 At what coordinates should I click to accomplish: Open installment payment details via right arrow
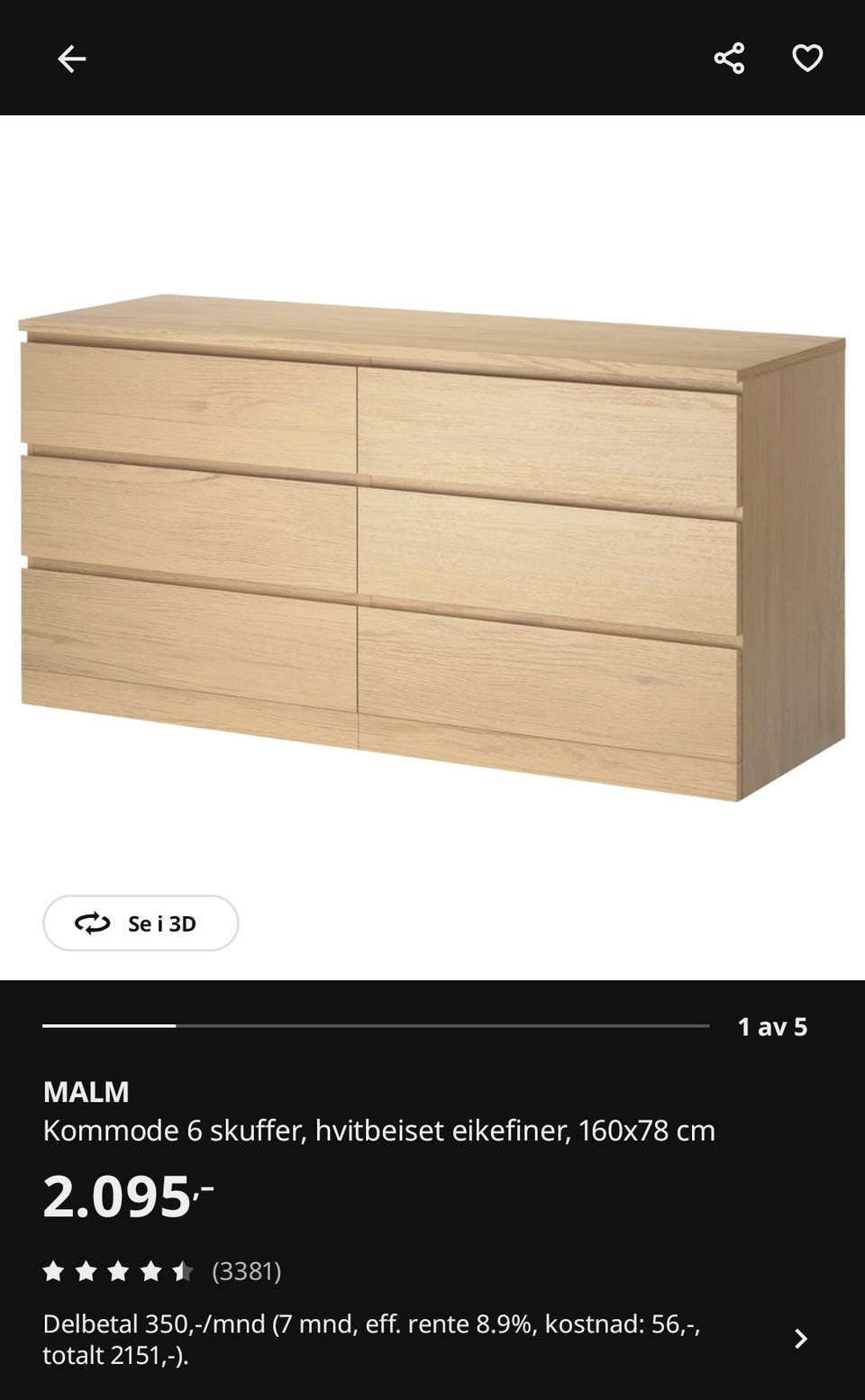click(800, 1340)
